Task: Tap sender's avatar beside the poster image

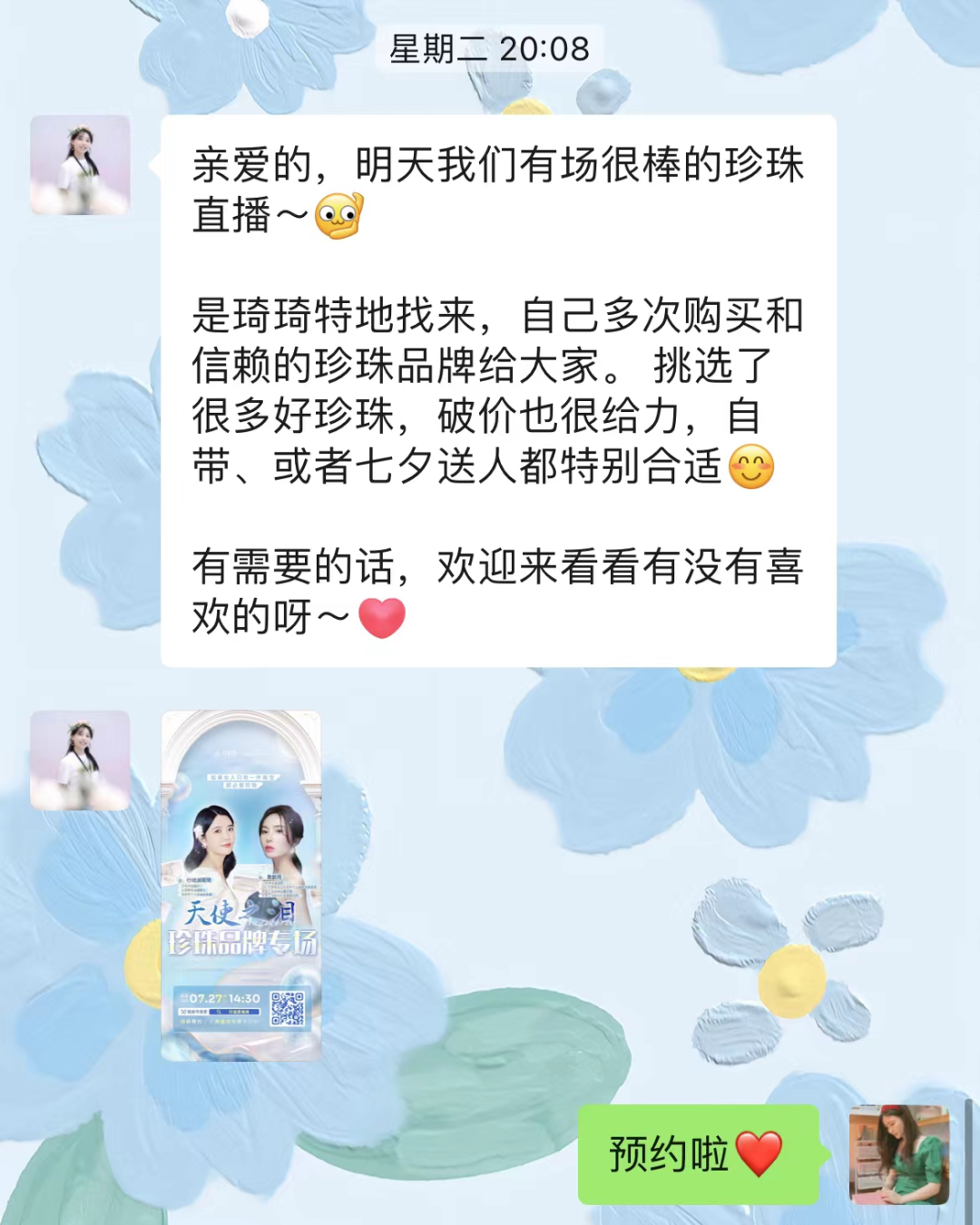Action: pyautogui.click(x=81, y=760)
